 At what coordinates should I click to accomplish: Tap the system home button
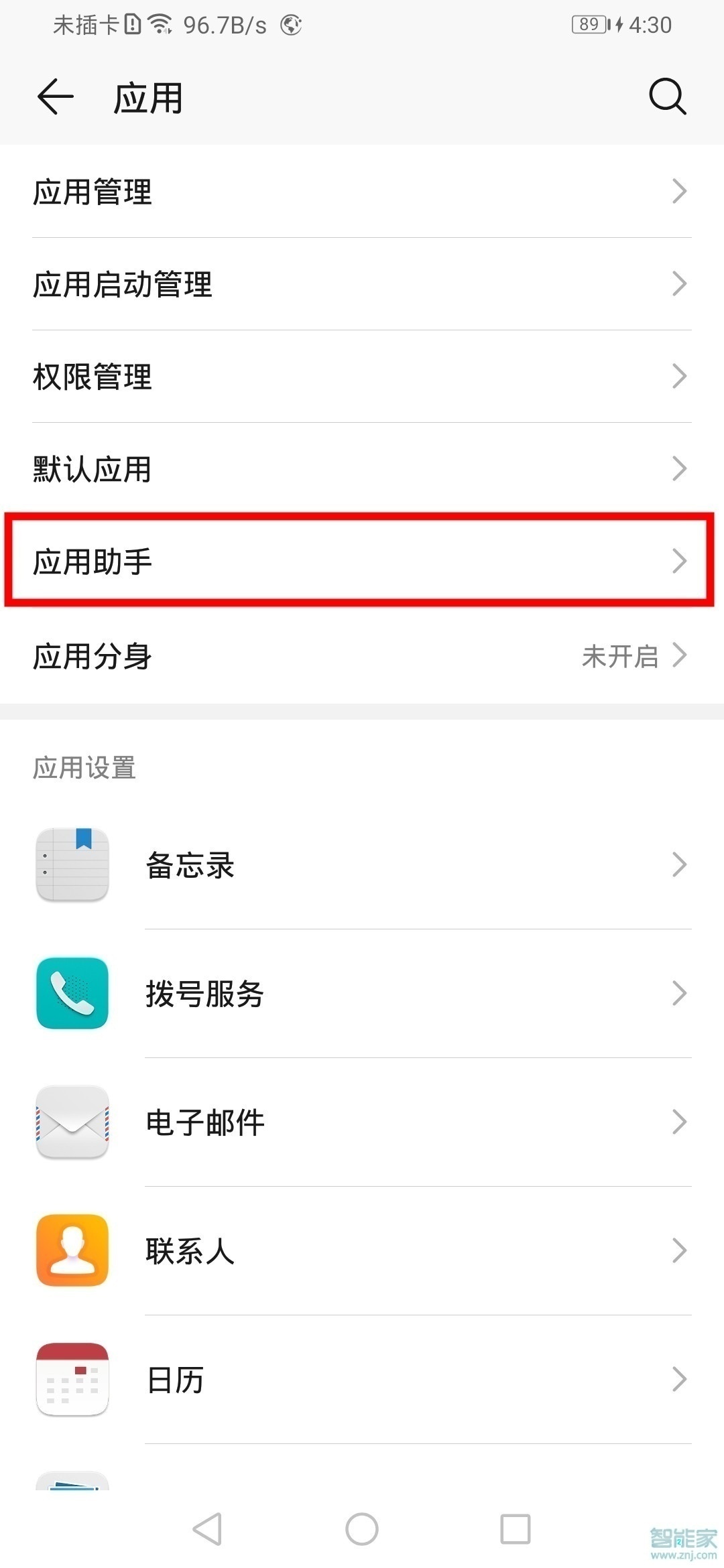click(x=362, y=1529)
